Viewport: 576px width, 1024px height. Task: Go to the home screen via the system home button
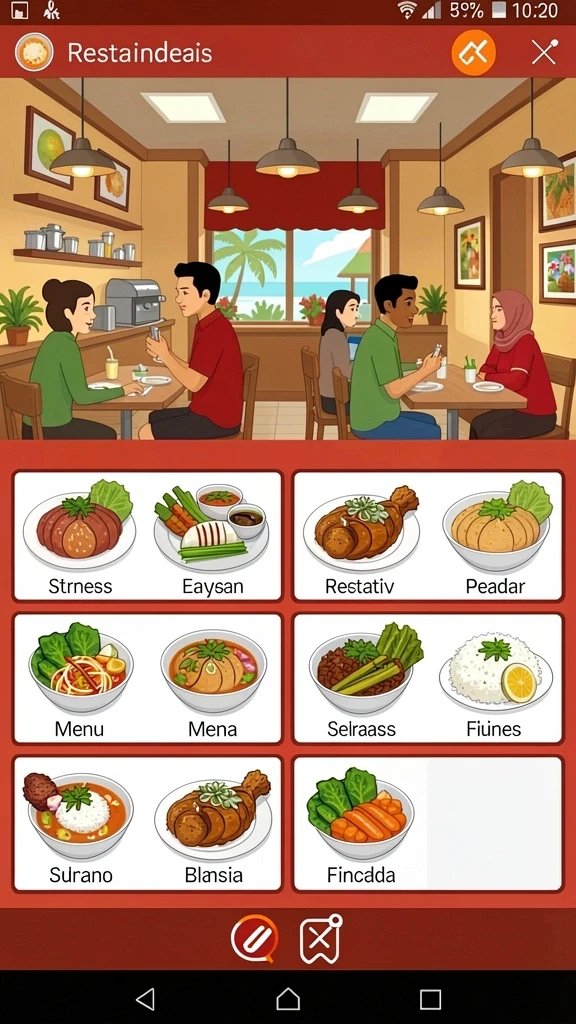tap(288, 998)
